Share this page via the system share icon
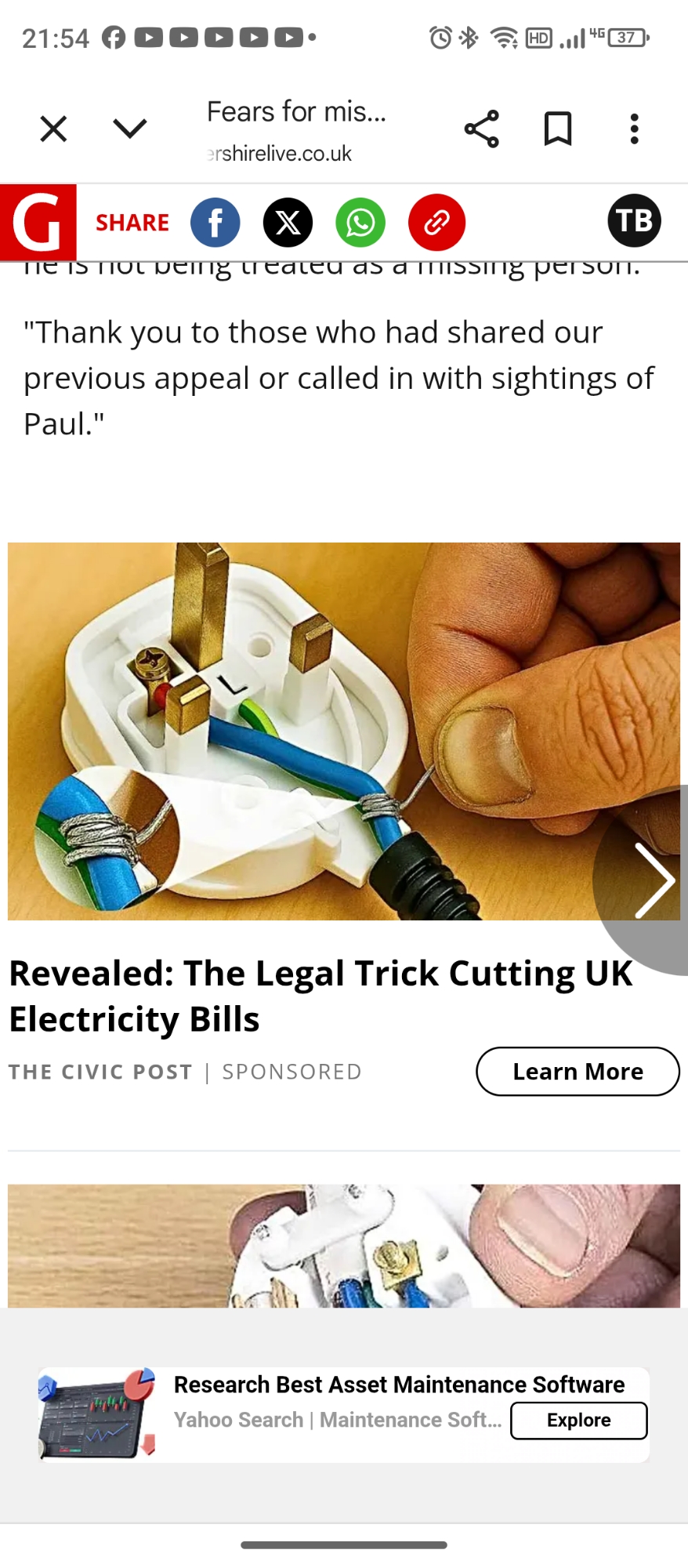688x1568 pixels. pos(481,129)
